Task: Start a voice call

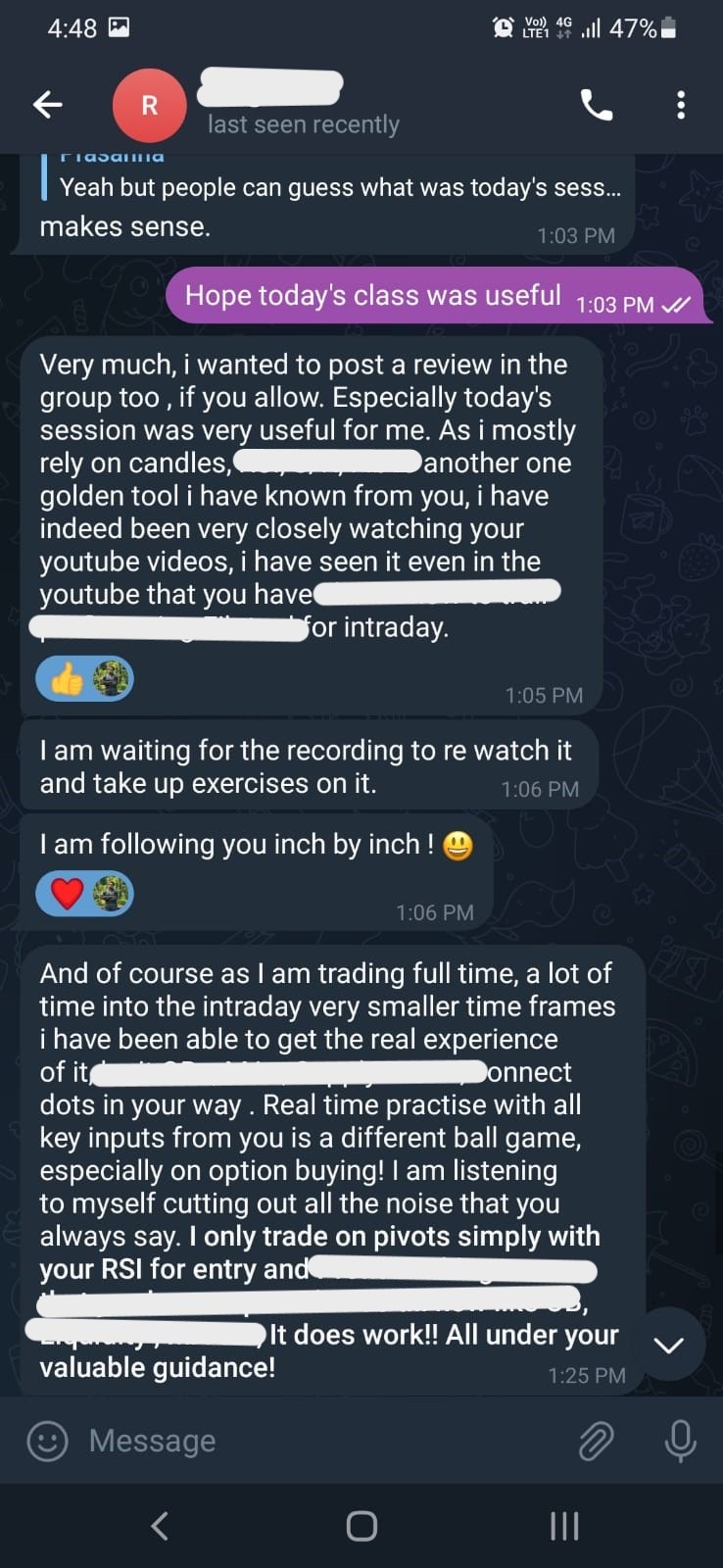Action: (597, 105)
